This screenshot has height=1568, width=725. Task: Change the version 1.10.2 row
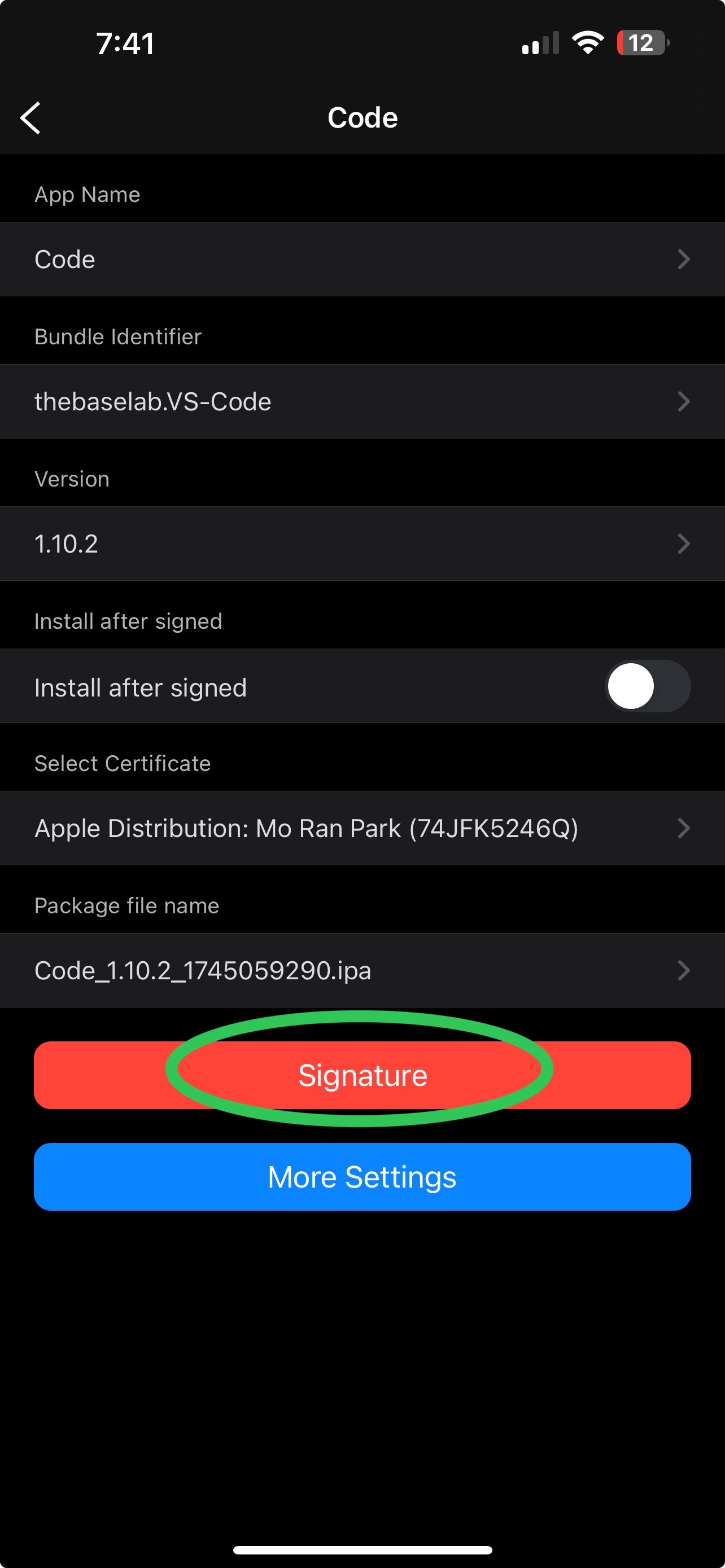362,544
